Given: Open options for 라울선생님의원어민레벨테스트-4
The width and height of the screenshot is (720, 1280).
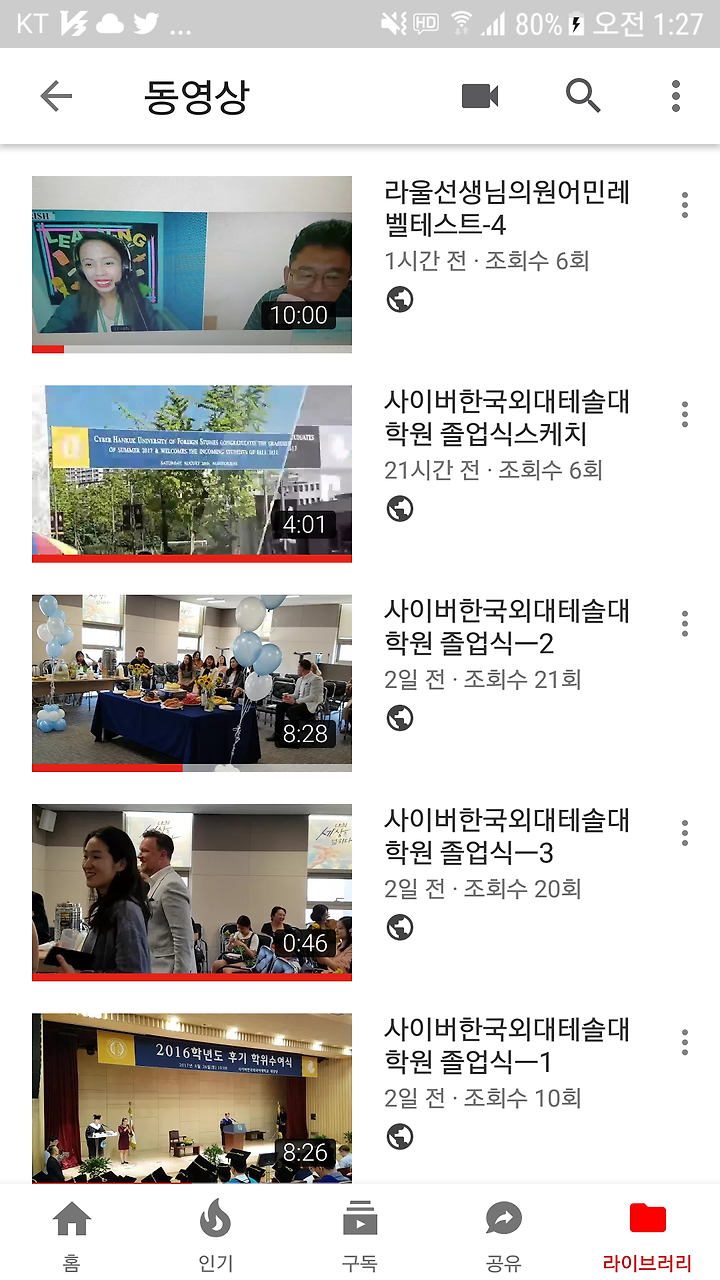Looking at the screenshot, I should (685, 204).
